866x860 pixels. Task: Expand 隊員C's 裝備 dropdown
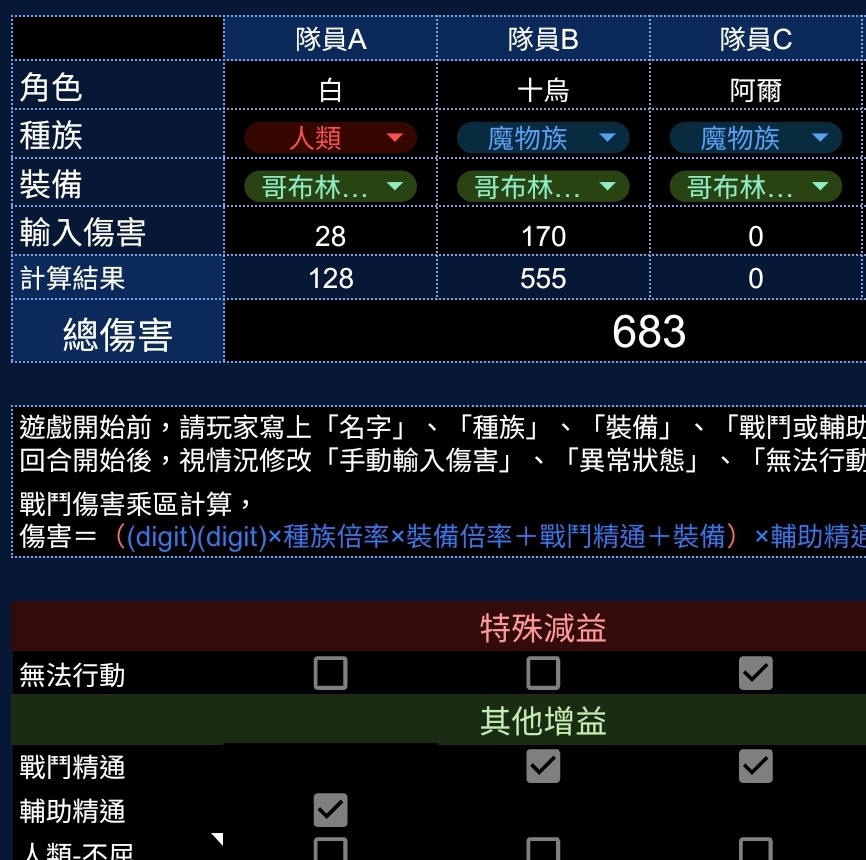pyautogui.click(x=755, y=186)
